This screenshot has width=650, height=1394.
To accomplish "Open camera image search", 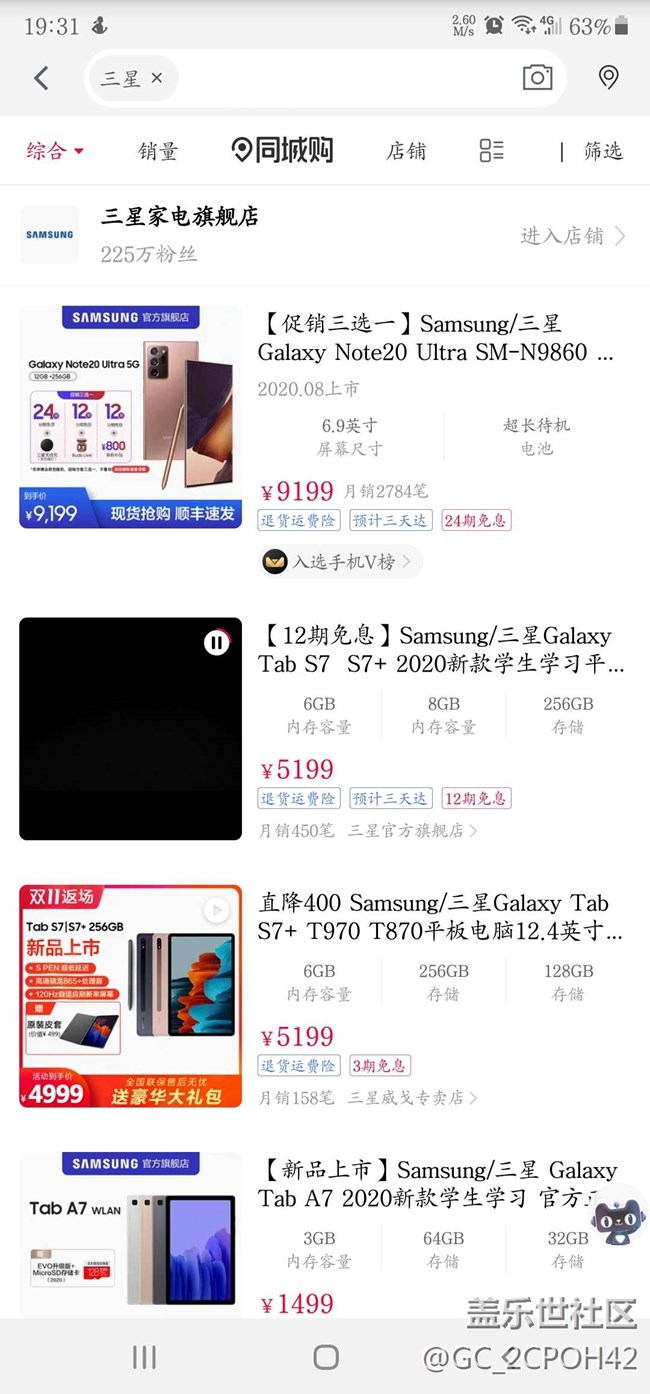I will (x=537, y=78).
